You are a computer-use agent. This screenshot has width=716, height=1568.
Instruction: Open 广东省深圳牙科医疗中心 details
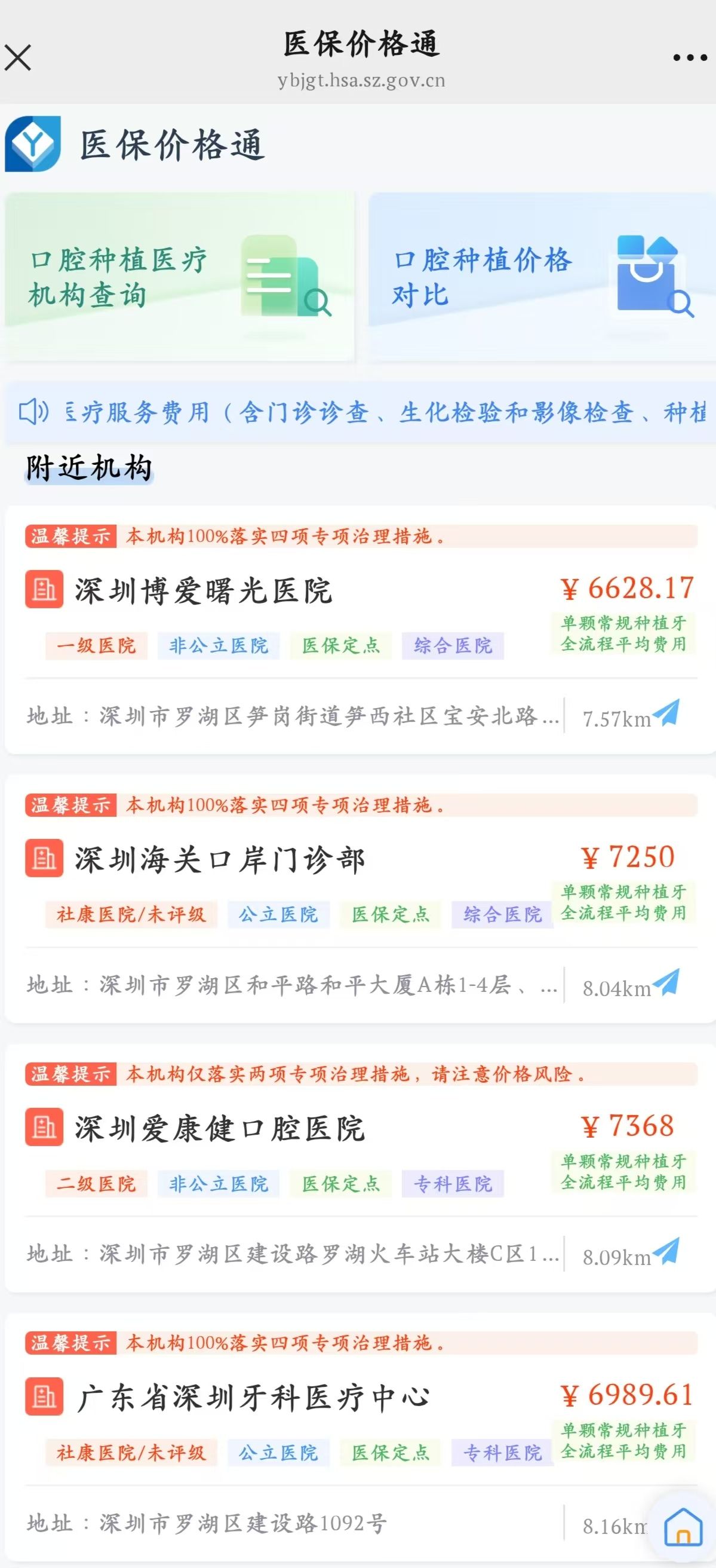tap(253, 1398)
